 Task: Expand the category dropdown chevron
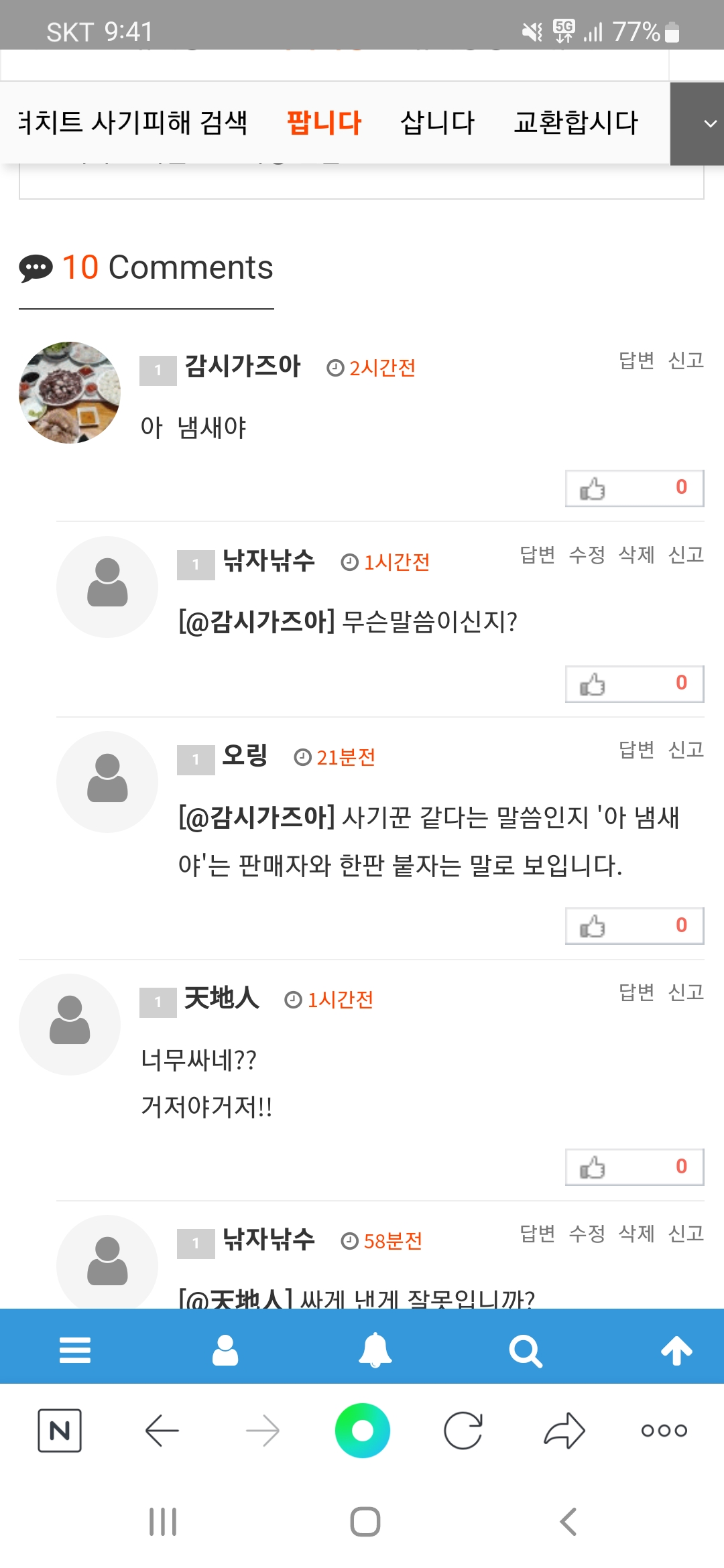click(x=709, y=124)
